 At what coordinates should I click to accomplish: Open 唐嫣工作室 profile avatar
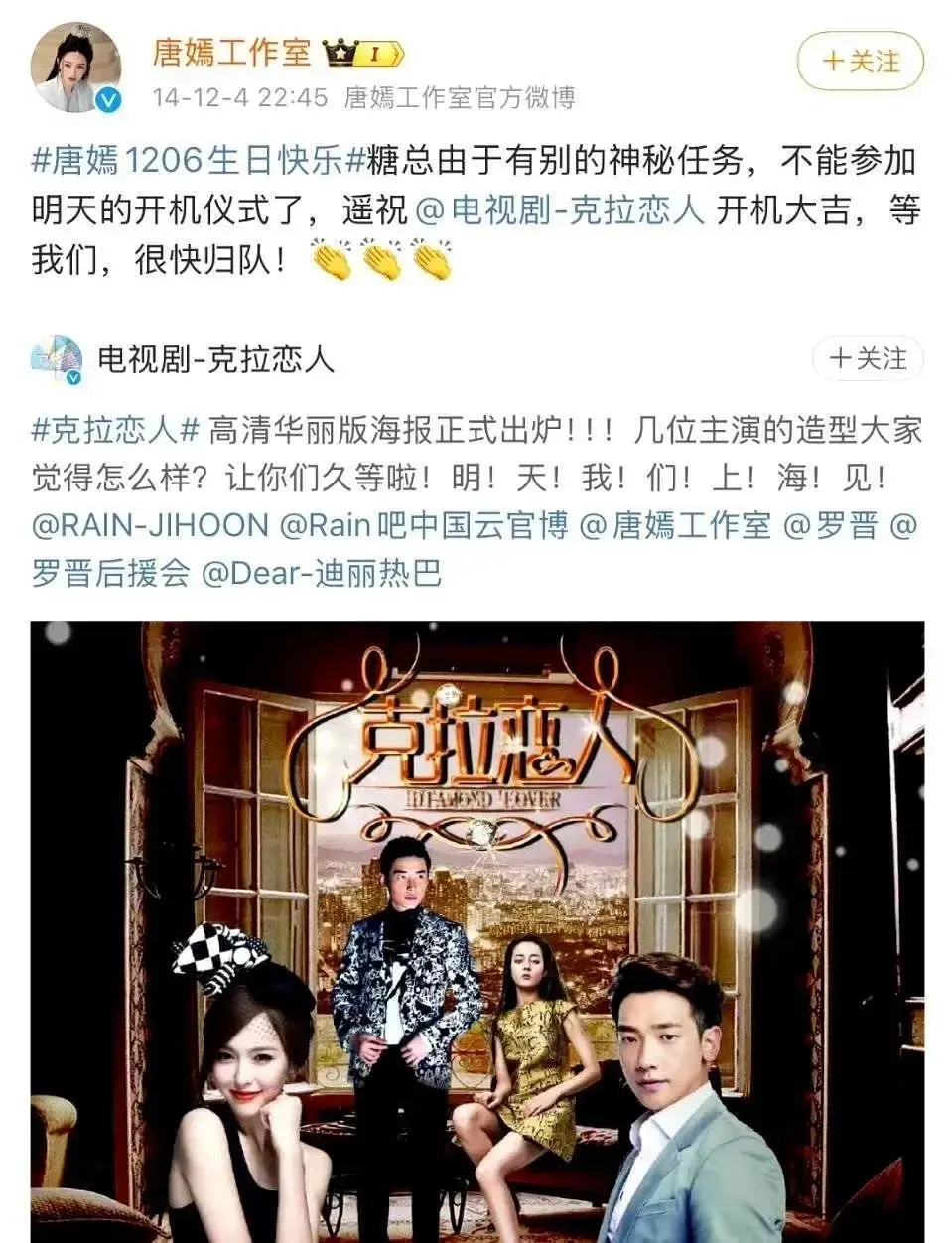click(x=77, y=67)
